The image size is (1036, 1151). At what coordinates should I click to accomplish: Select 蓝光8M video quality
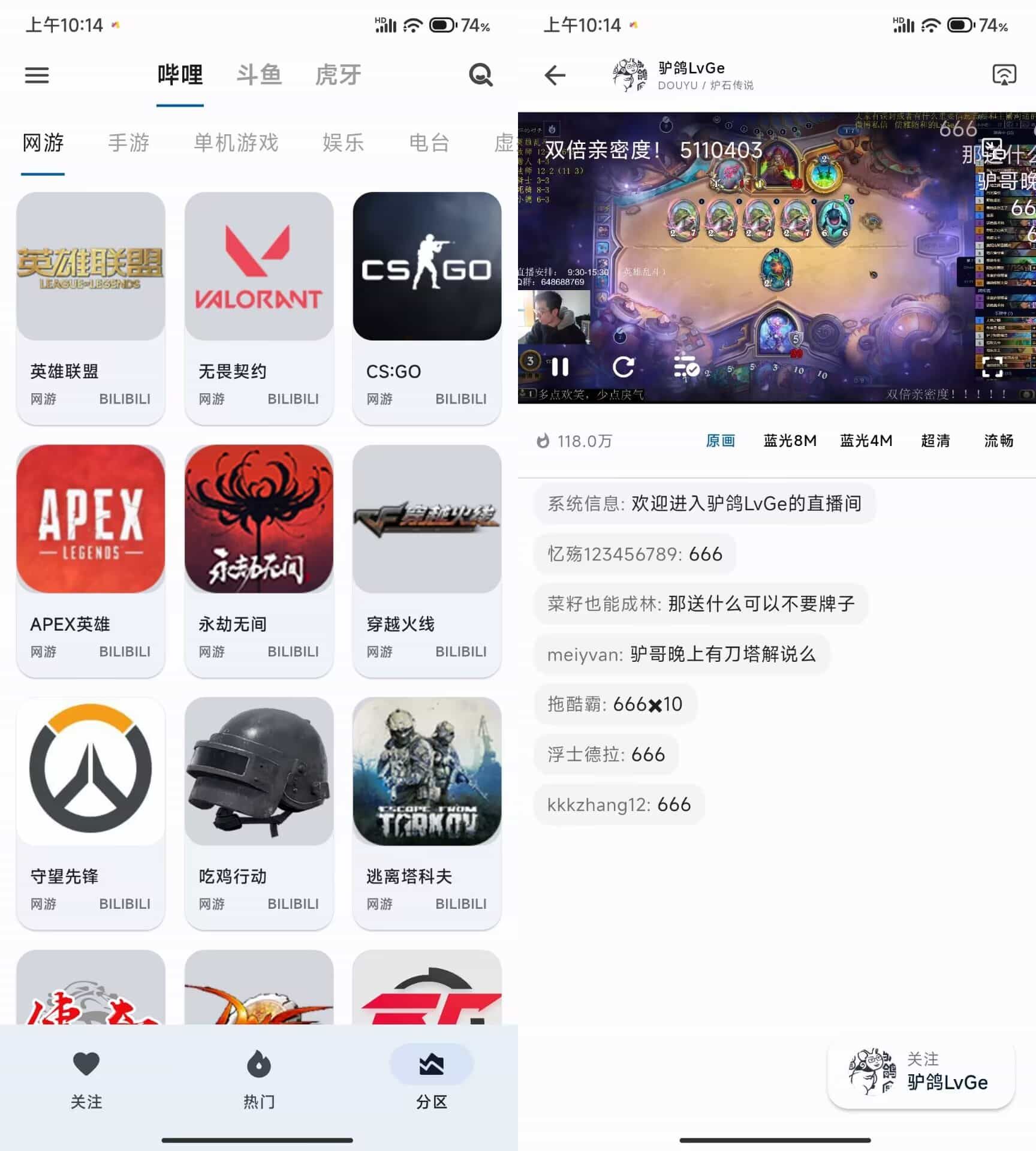point(790,441)
